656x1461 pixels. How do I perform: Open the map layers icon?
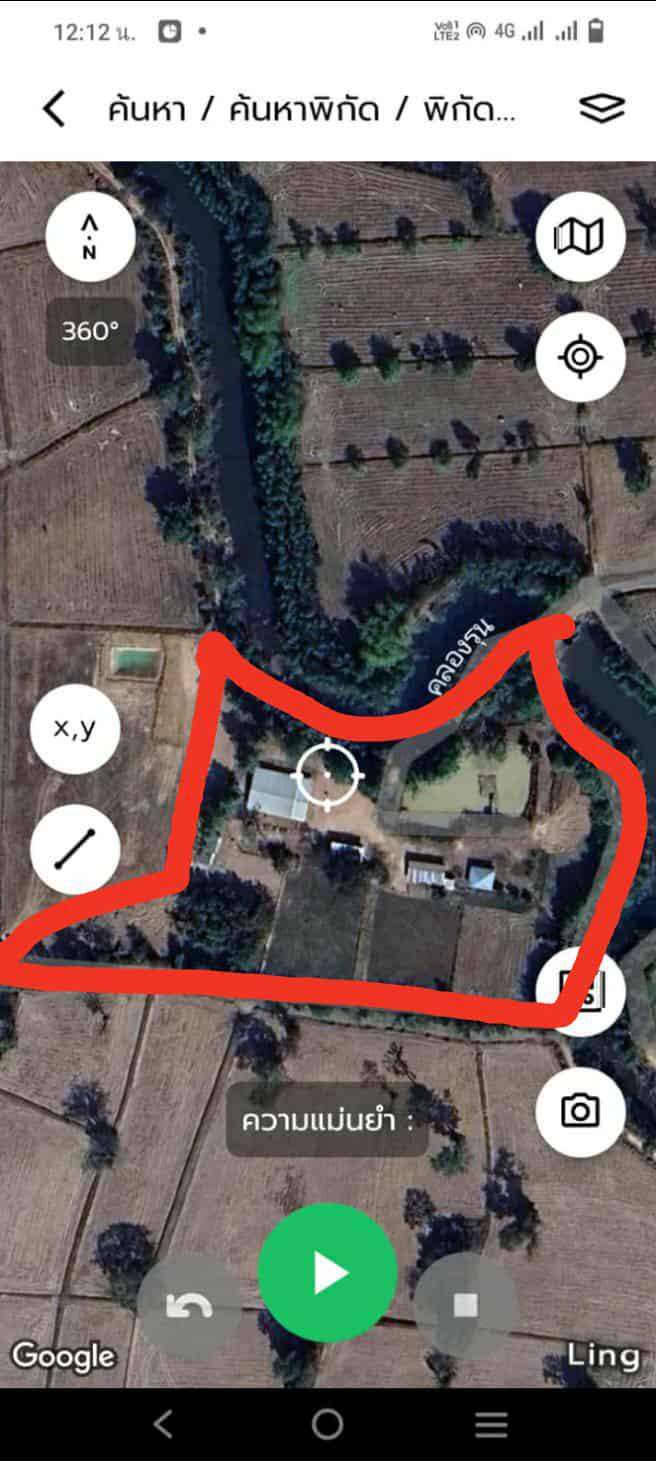coord(602,108)
